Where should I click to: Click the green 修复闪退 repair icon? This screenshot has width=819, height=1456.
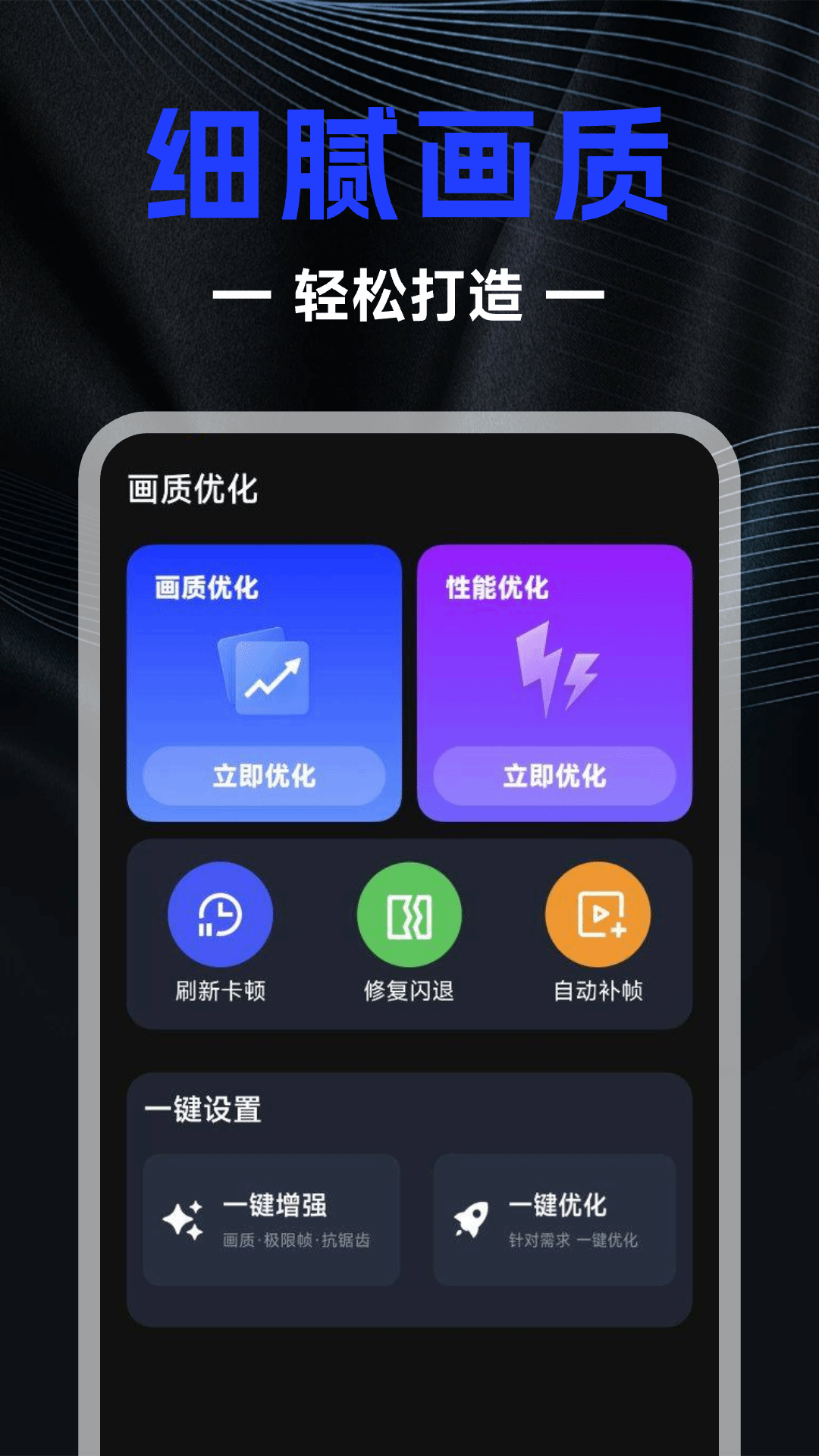pos(409,915)
